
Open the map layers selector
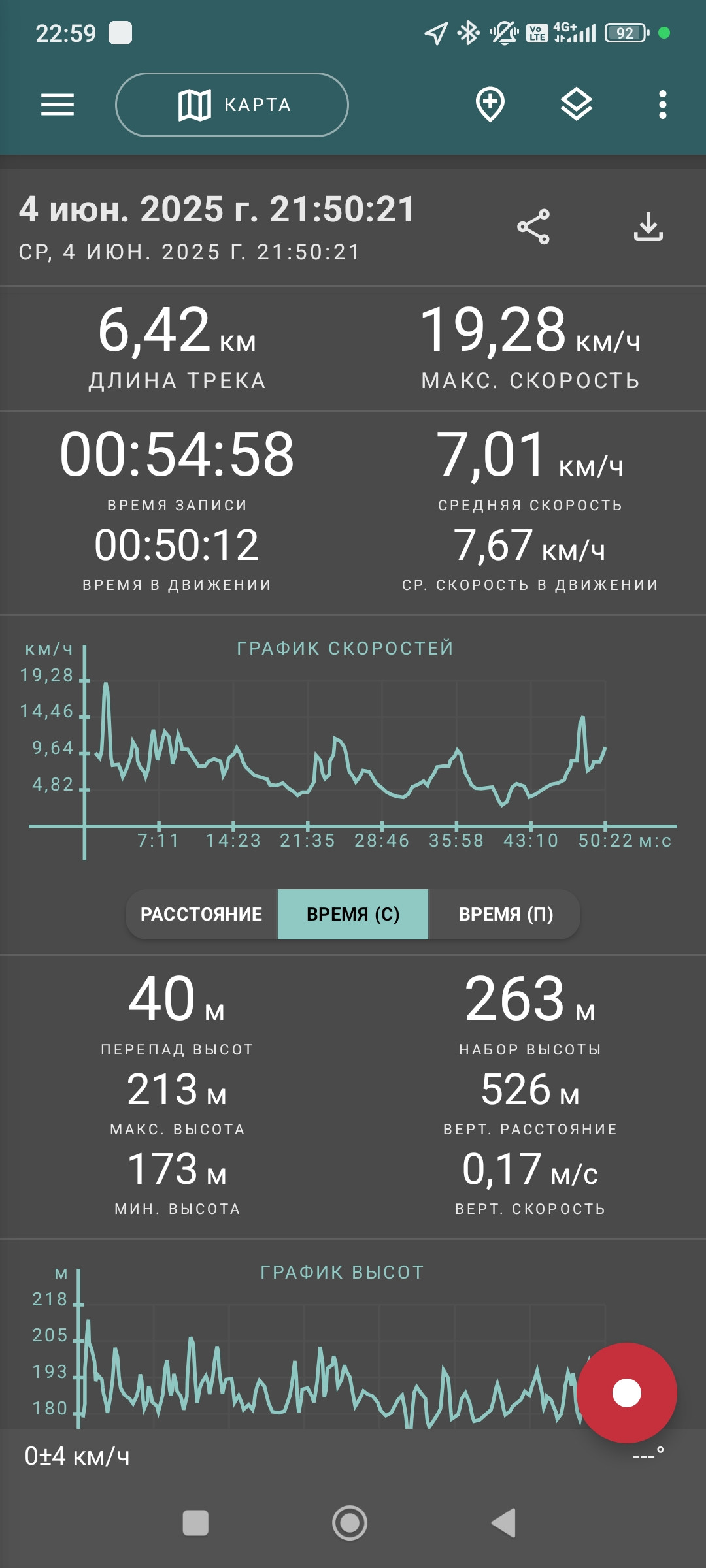click(577, 105)
